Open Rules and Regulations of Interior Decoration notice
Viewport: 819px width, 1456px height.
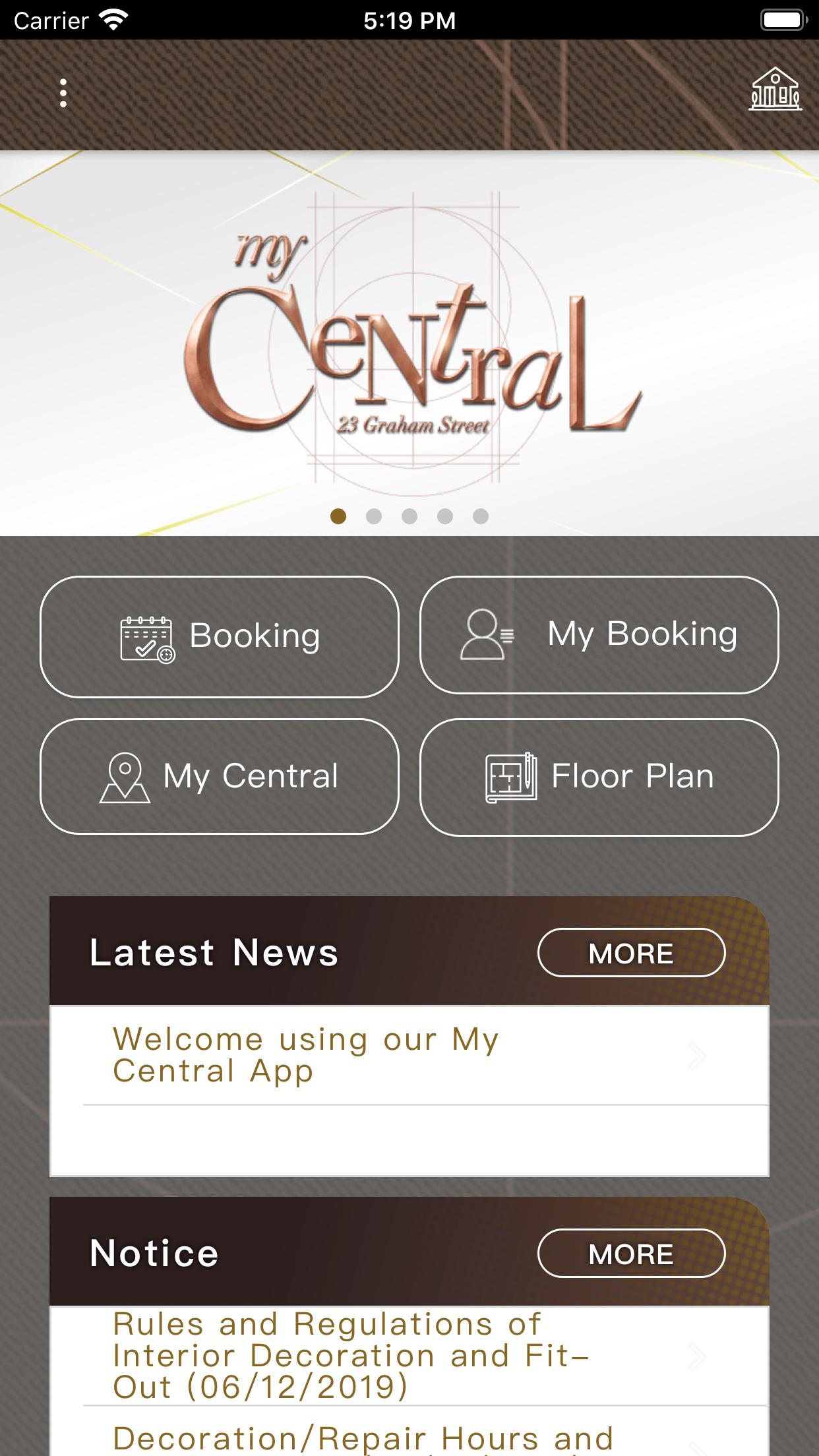click(x=409, y=1356)
